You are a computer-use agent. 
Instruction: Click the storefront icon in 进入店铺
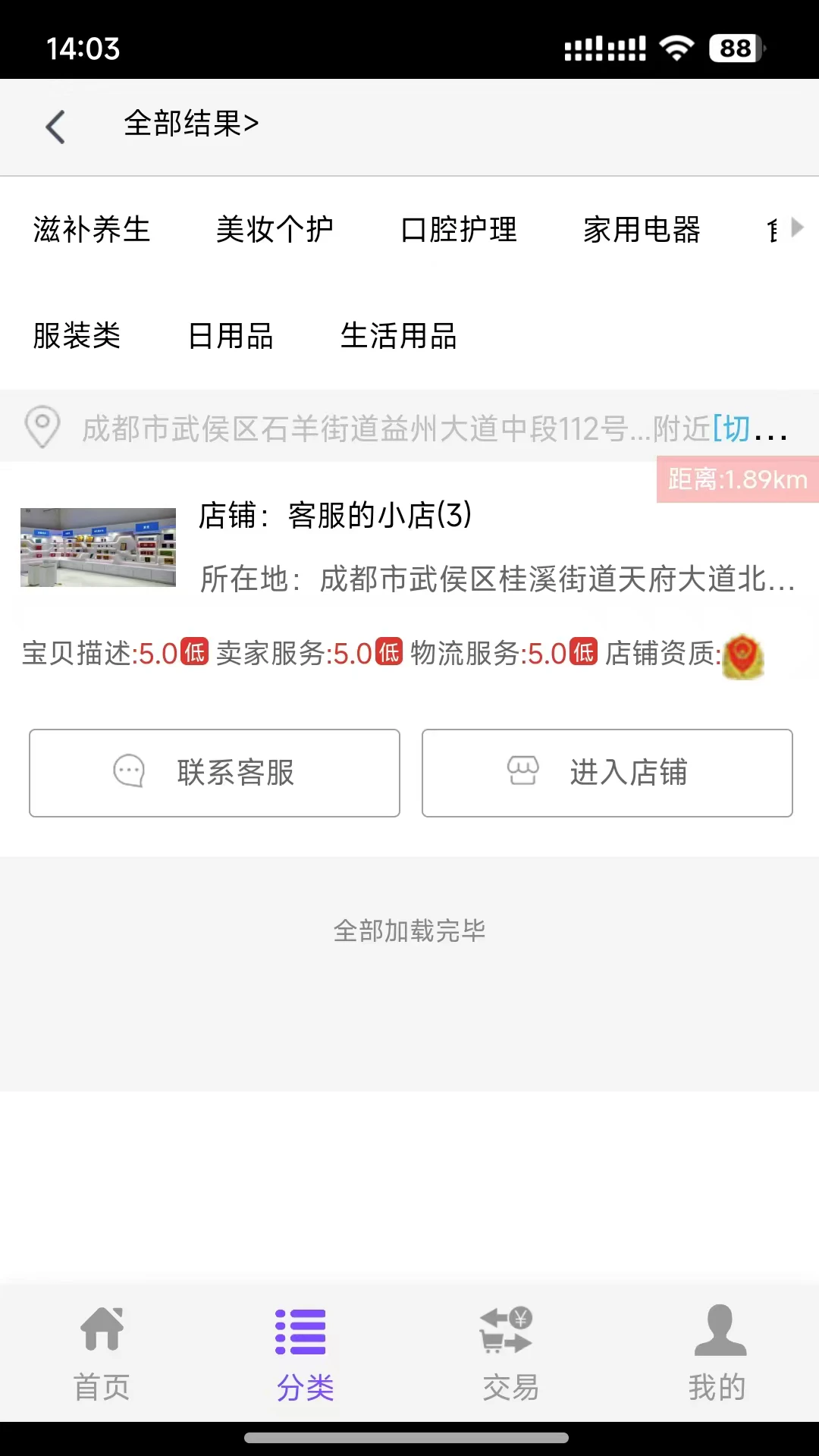(524, 770)
